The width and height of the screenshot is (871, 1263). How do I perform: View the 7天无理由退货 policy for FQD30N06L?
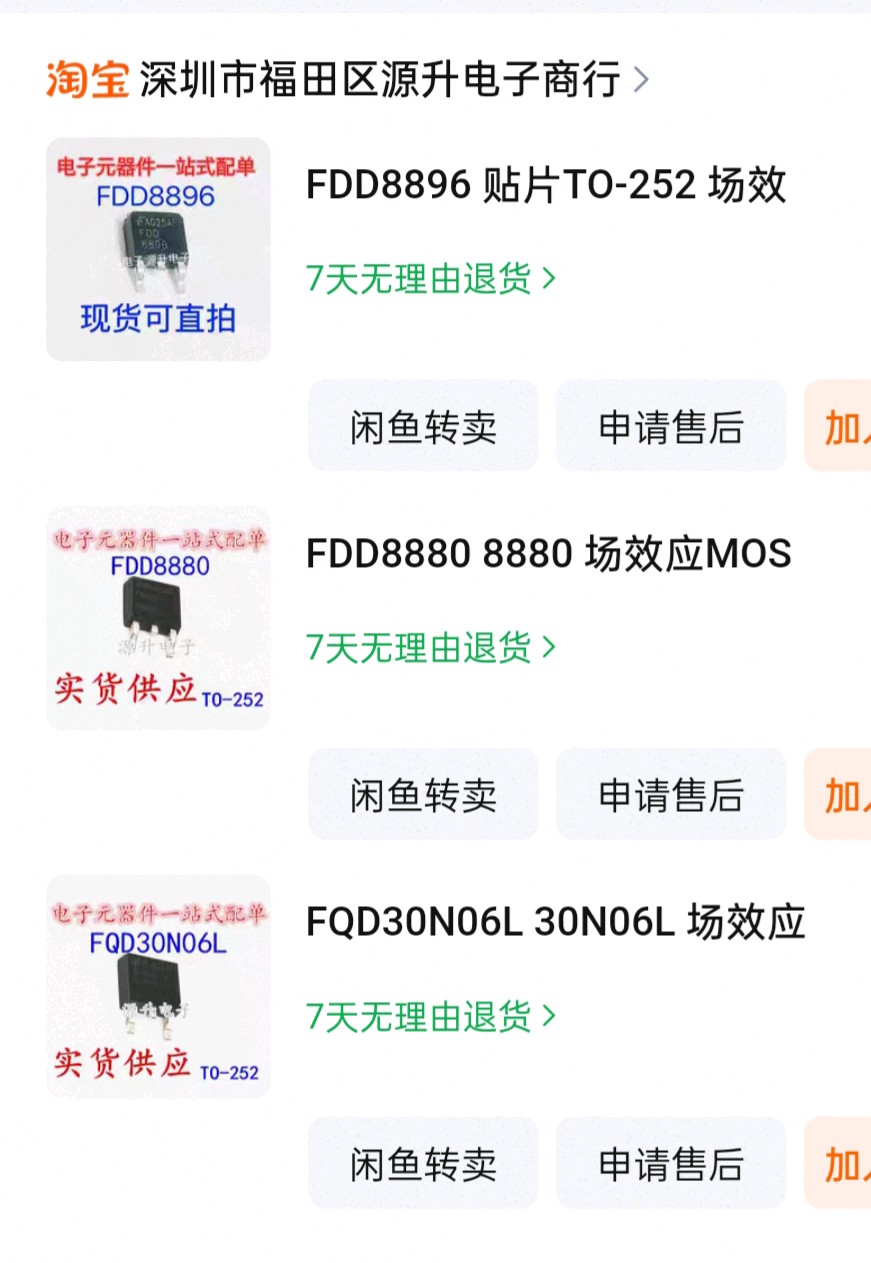430,1017
